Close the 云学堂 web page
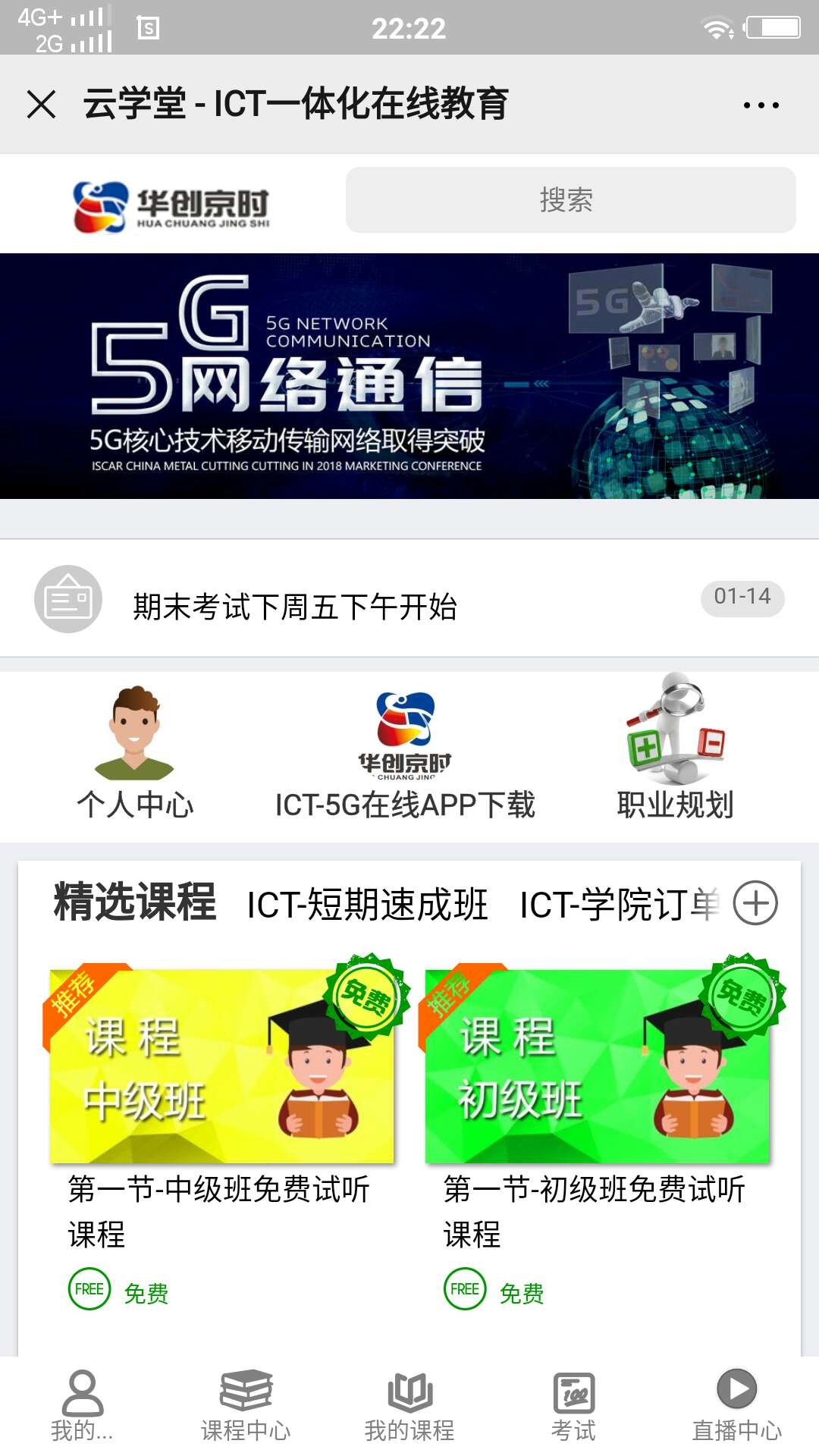Screen dimensions: 819x1456 coord(42,105)
